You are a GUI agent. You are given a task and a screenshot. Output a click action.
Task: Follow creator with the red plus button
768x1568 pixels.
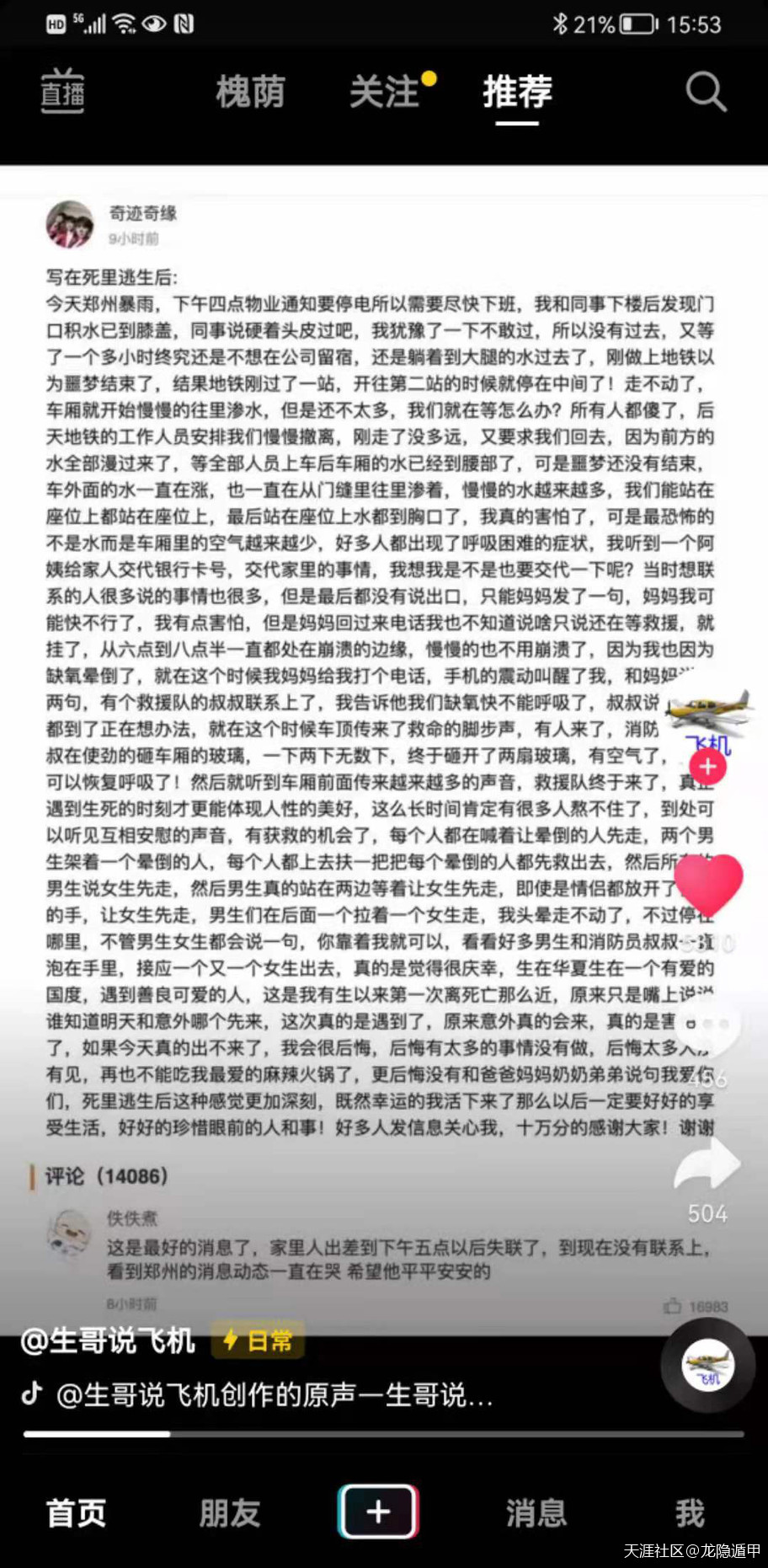707,766
